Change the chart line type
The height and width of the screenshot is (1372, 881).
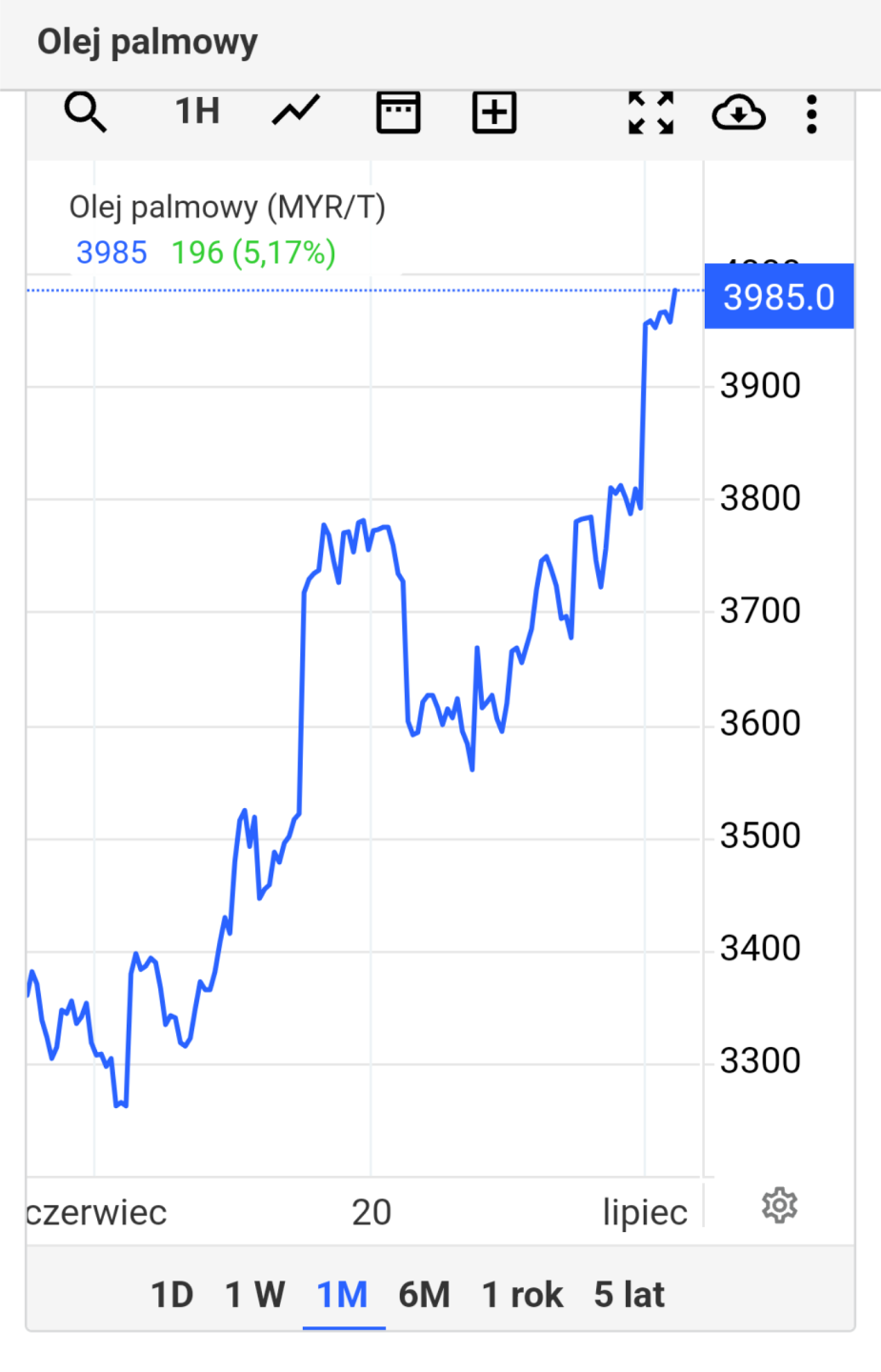pyautogui.click(x=296, y=112)
